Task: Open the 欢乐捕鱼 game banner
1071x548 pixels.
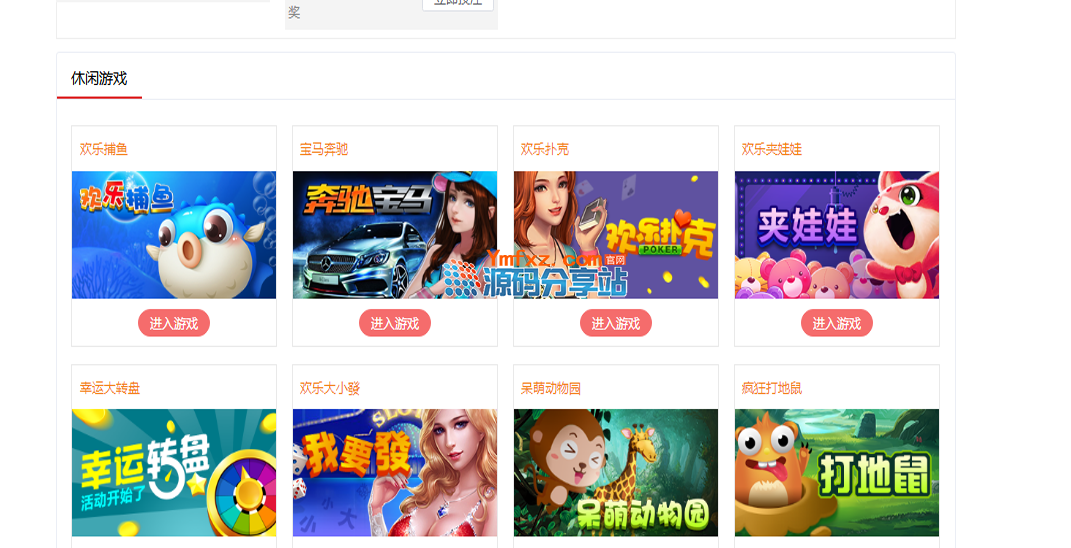Action: [x=174, y=235]
